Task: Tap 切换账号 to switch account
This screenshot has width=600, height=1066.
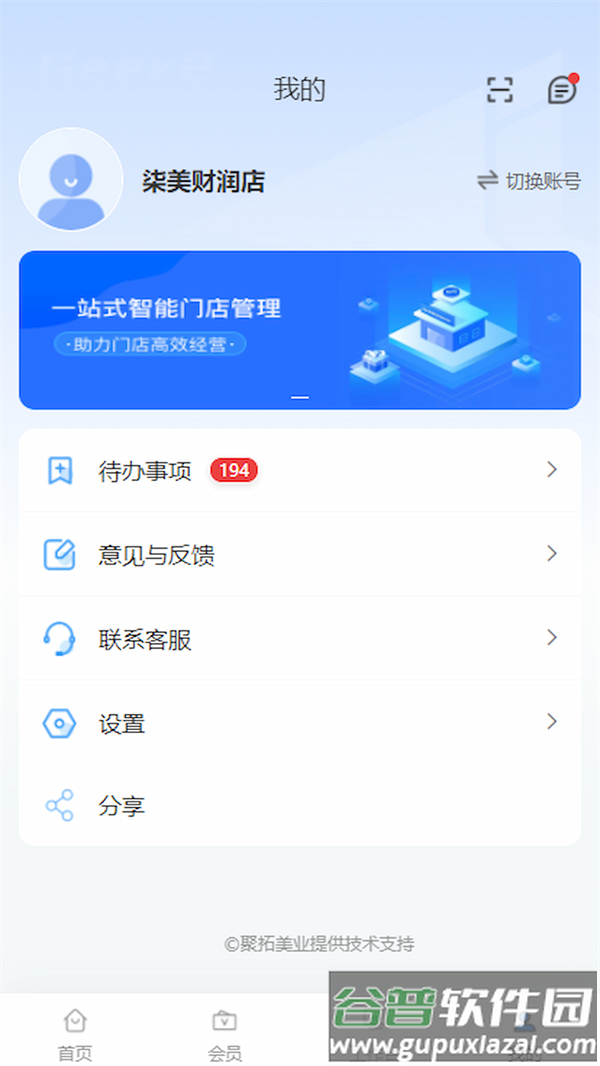Action: tap(529, 181)
